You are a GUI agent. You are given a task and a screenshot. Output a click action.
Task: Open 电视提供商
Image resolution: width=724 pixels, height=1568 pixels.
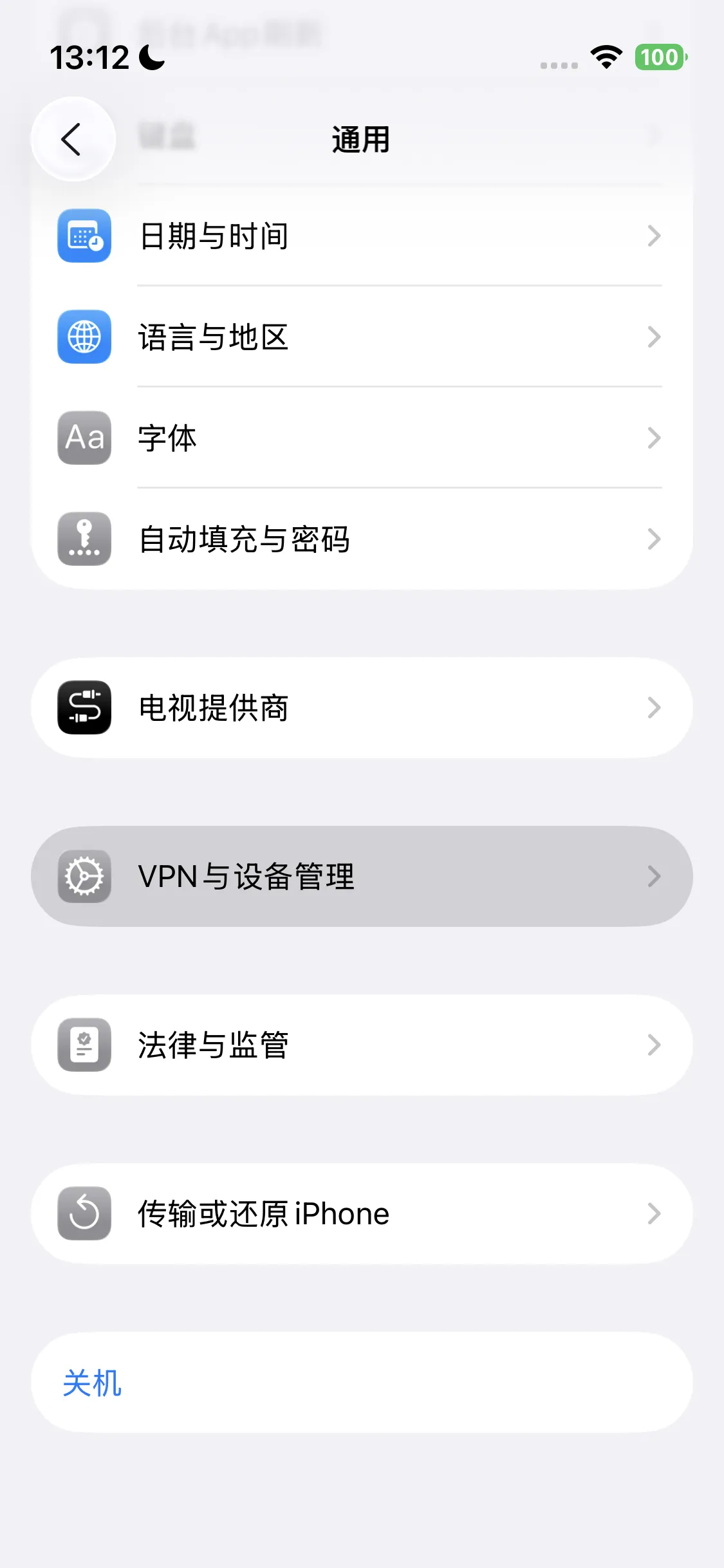(x=362, y=707)
